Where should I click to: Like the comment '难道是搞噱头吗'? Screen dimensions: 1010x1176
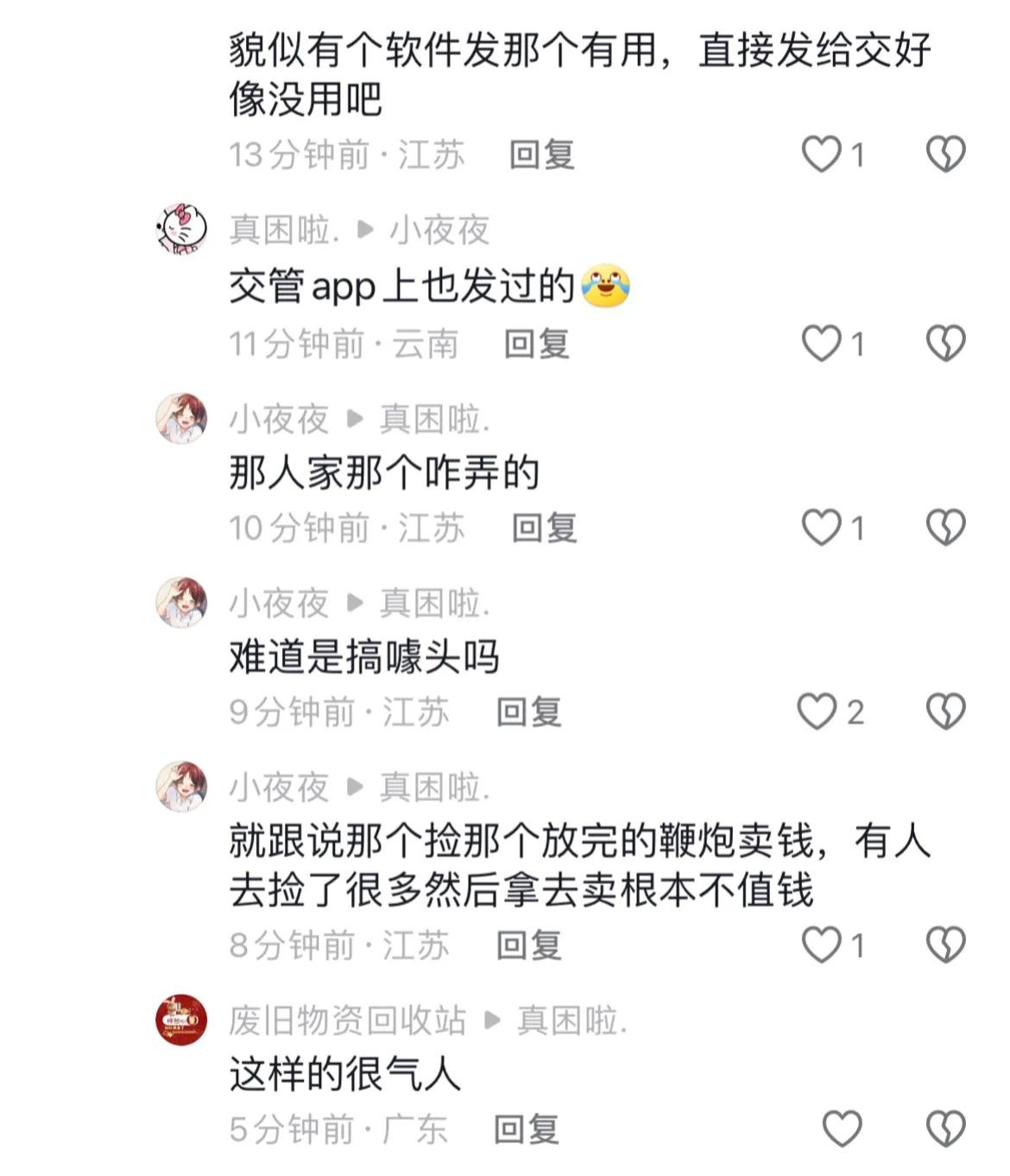[x=817, y=711]
